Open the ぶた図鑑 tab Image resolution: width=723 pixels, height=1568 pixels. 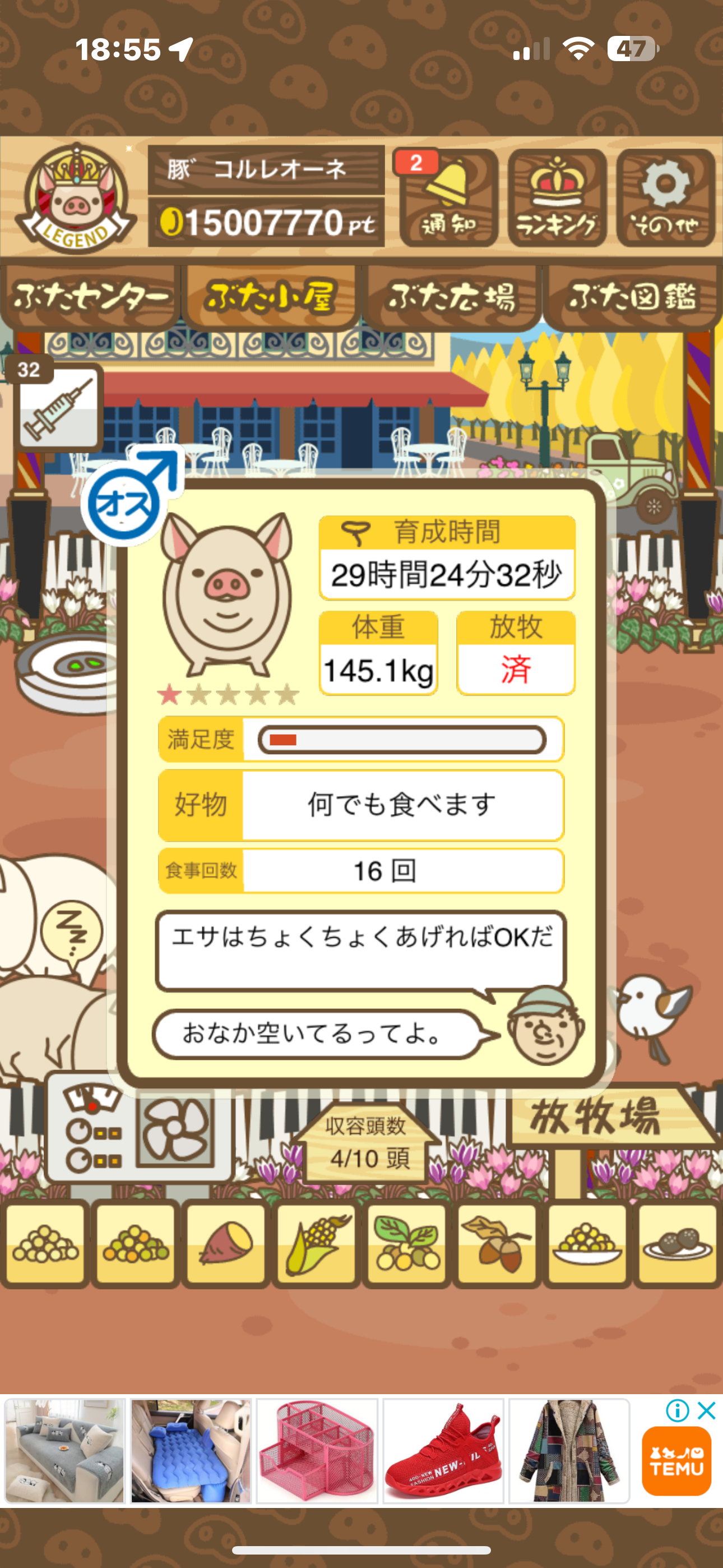[x=632, y=297]
